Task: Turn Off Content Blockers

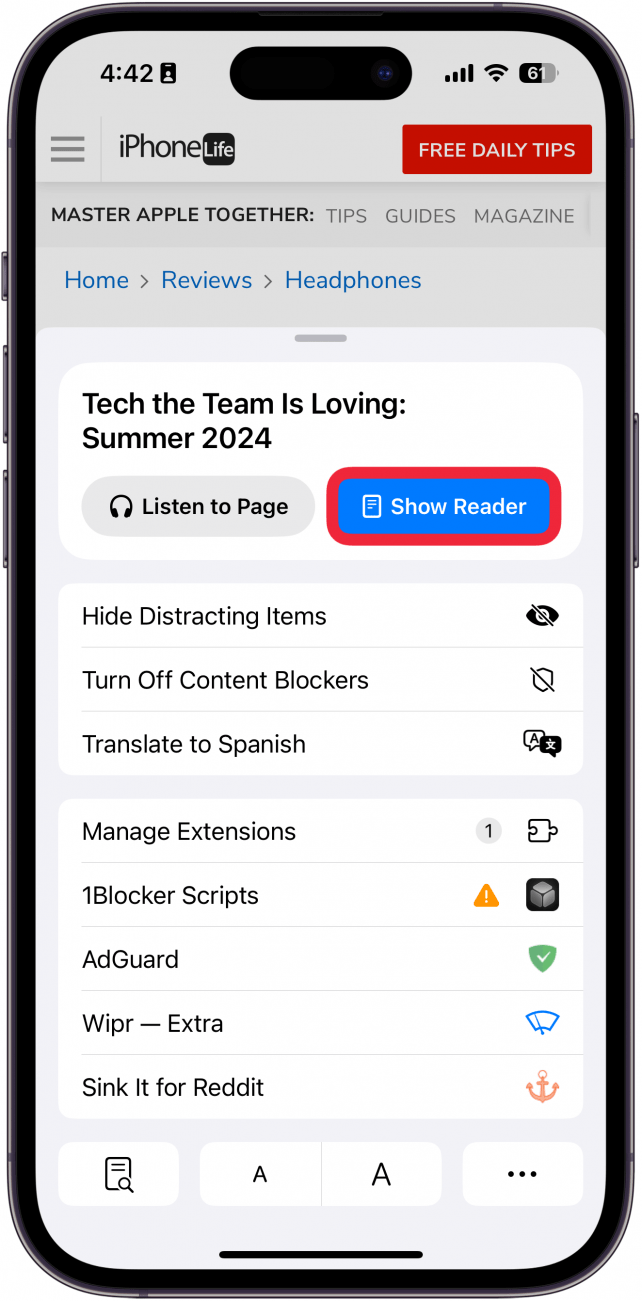Action: point(320,680)
